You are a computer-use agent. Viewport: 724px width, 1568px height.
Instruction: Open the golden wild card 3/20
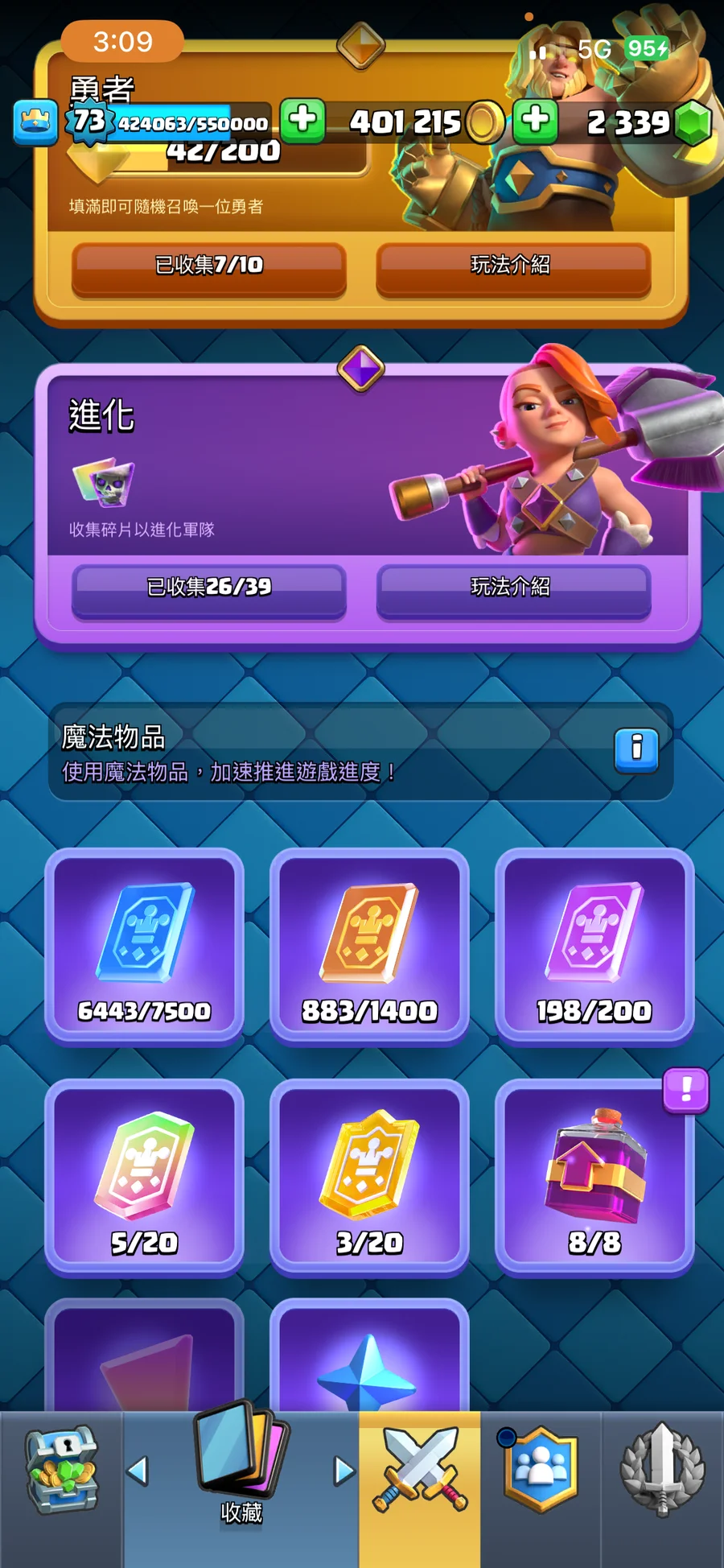pos(369,1177)
